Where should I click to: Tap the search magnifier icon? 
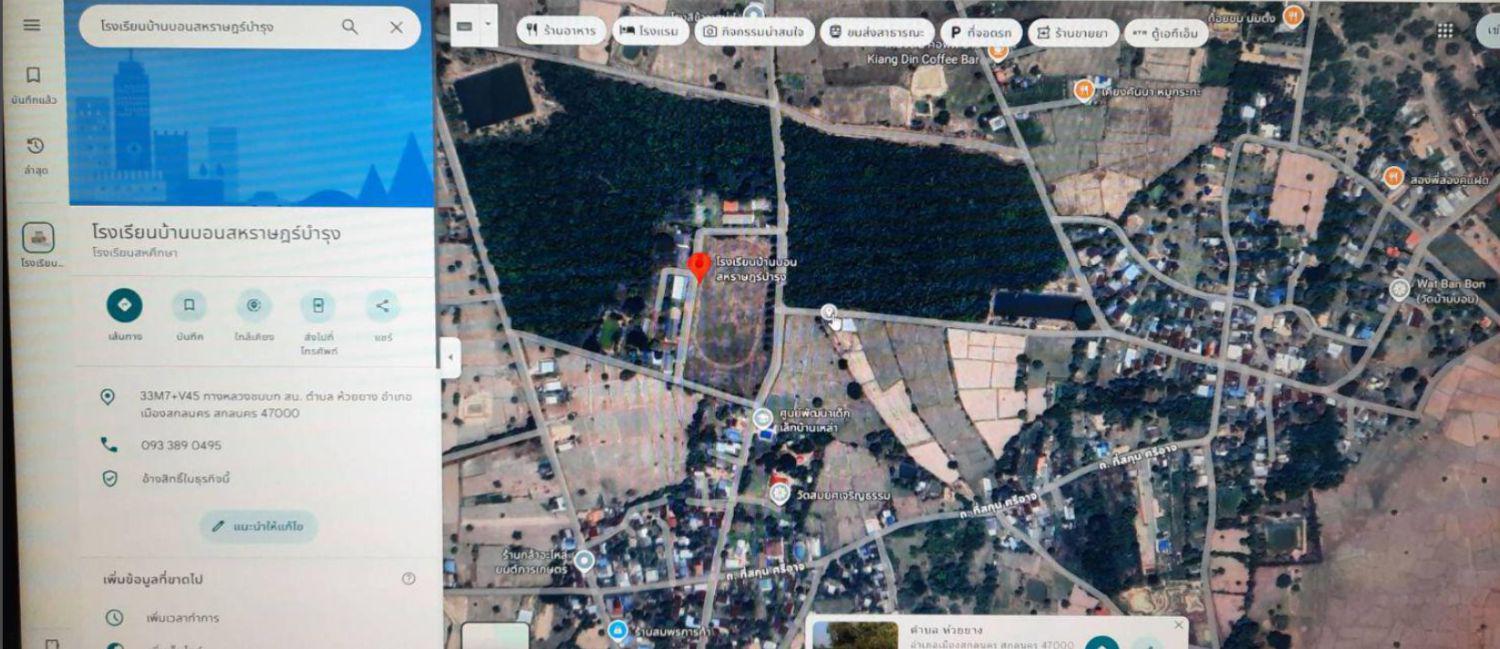tap(350, 27)
